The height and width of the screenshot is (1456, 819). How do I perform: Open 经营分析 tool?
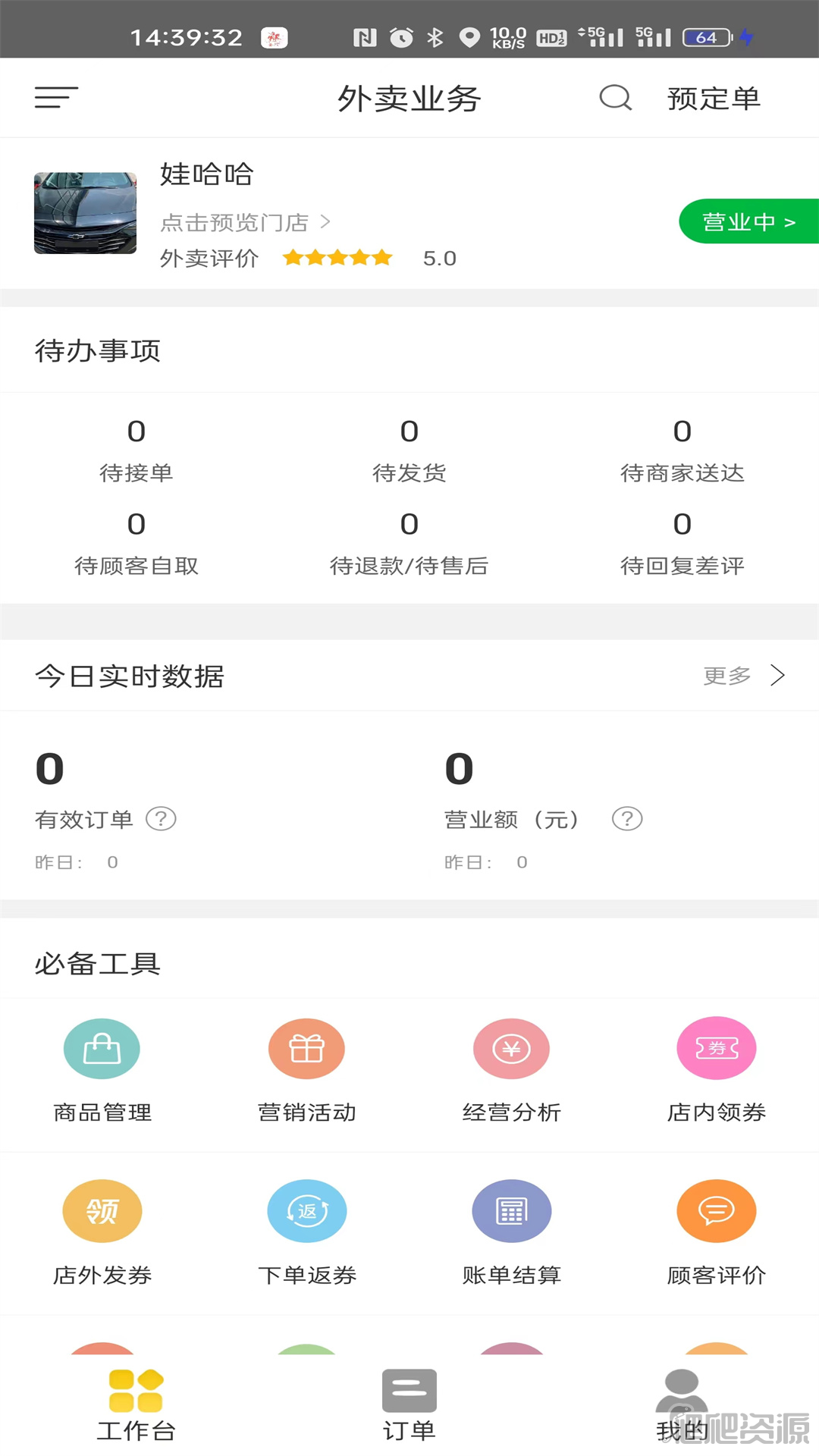tap(512, 1071)
